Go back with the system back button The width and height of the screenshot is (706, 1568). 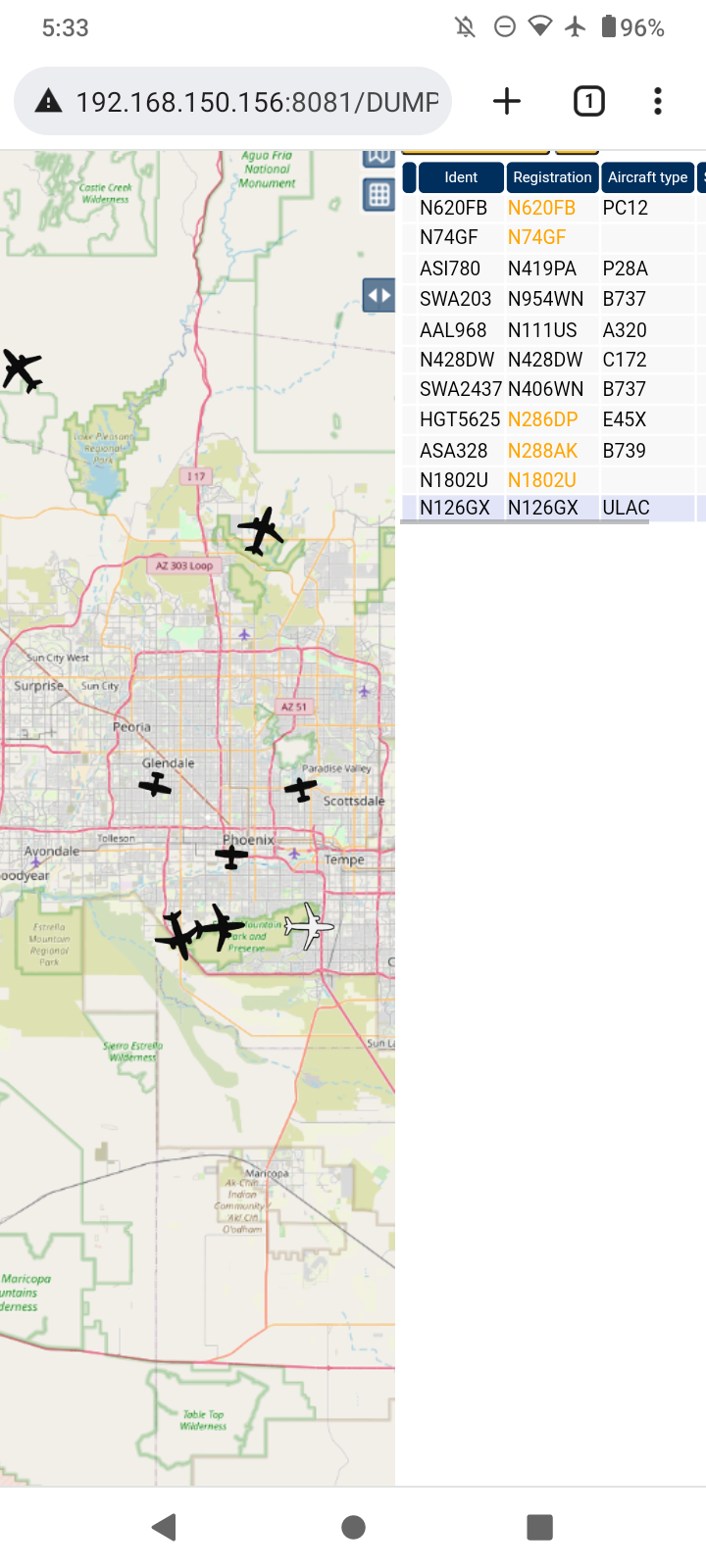pyautogui.click(x=165, y=1527)
